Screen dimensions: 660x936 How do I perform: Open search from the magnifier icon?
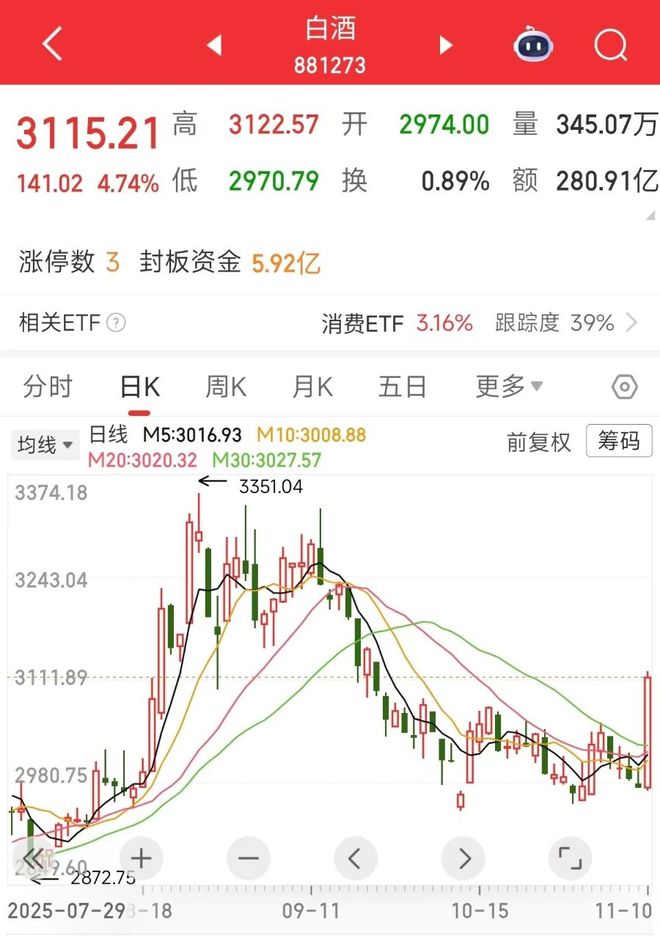pos(610,44)
